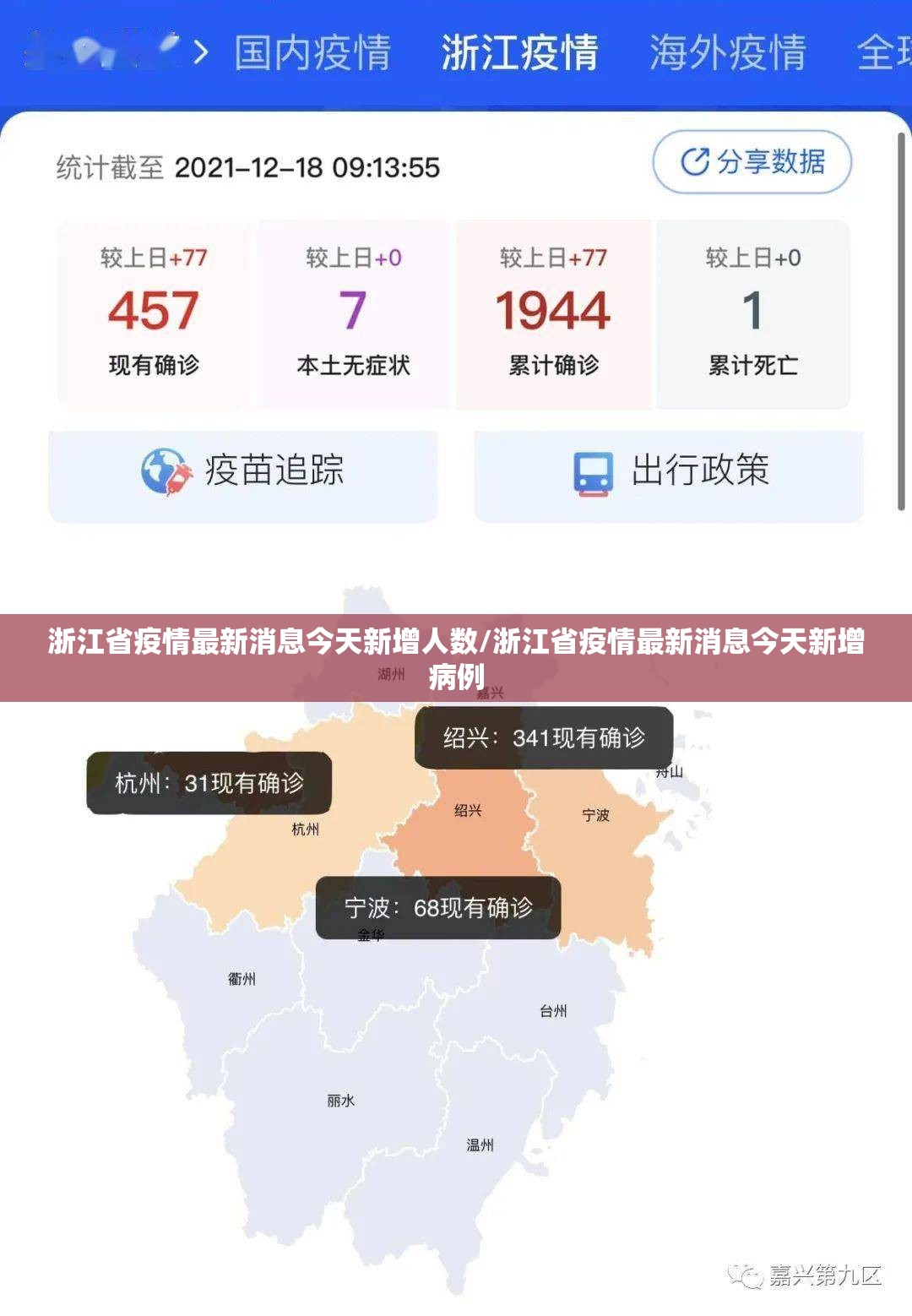Open 疫苗追踪 vaccine tracker

click(x=243, y=470)
